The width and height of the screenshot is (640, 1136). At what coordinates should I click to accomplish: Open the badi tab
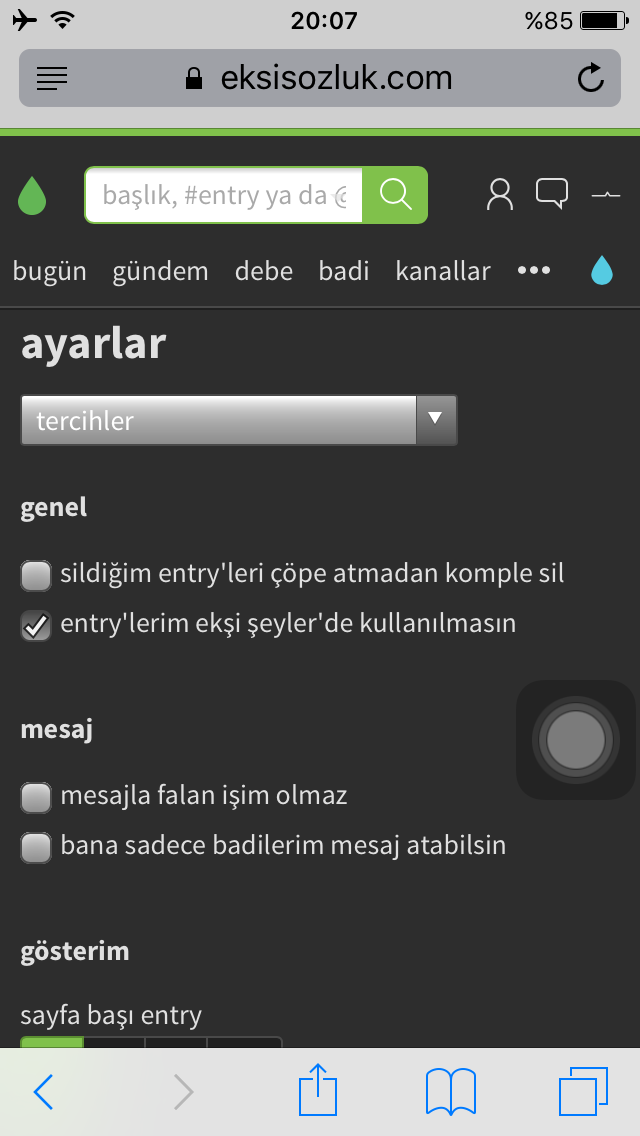coord(344,271)
